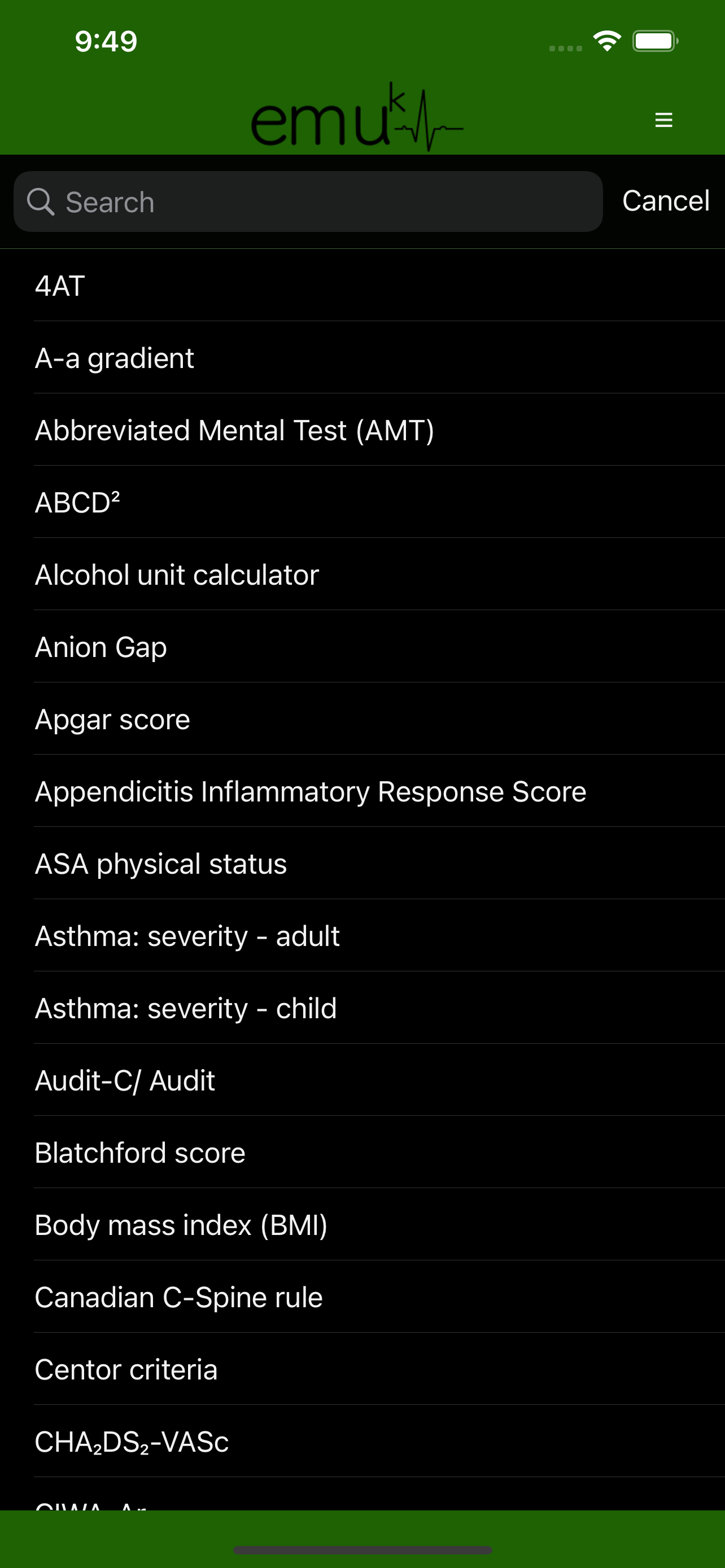Open Apgar score
The image size is (725, 1568).
(x=362, y=719)
